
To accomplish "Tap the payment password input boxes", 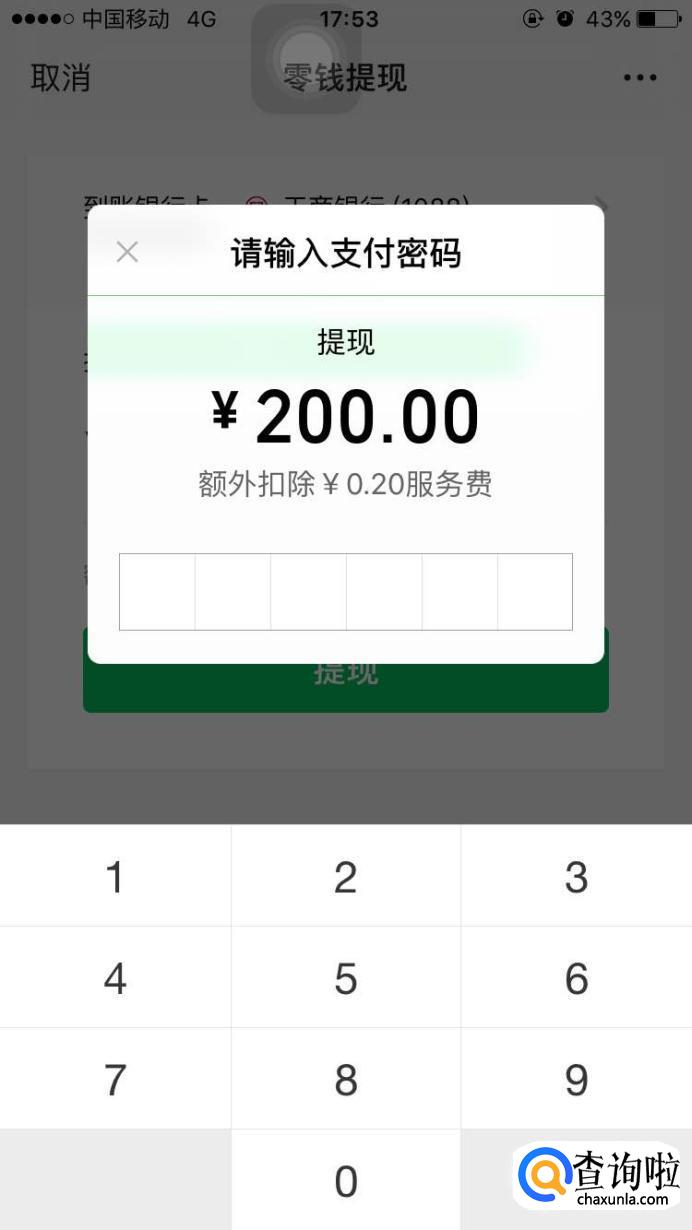I will point(346,592).
